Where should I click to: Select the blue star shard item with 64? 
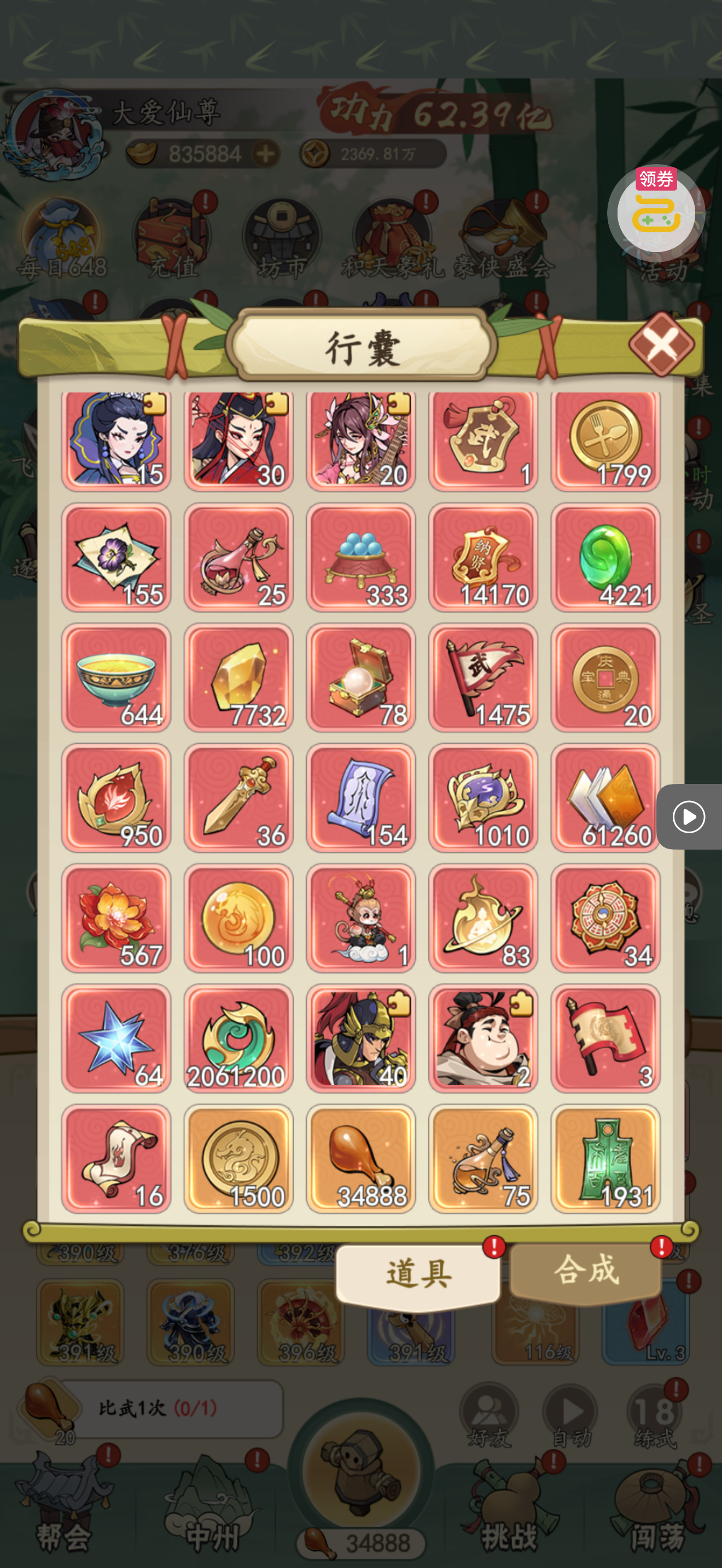coord(117,1037)
